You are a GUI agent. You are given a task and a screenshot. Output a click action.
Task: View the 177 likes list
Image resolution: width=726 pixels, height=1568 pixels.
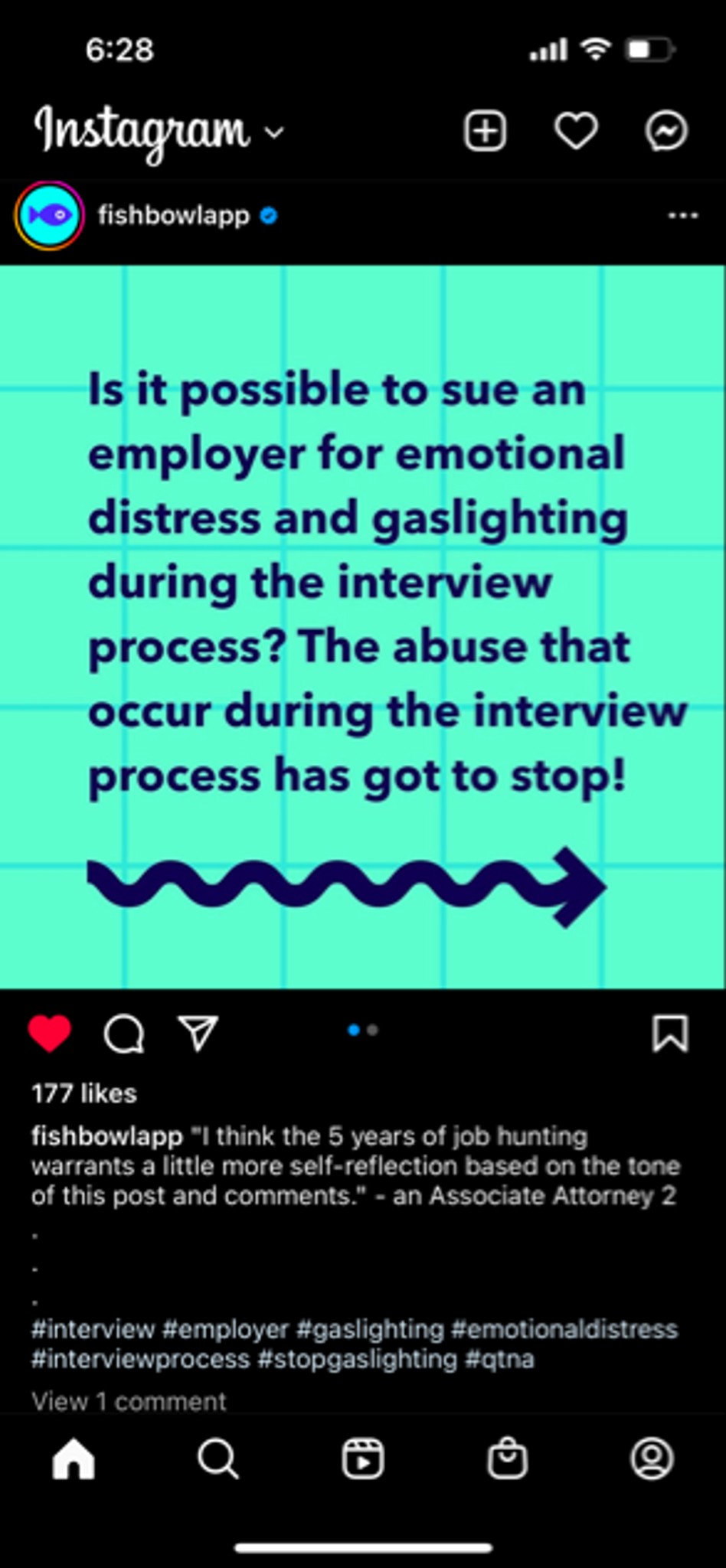click(84, 1093)
